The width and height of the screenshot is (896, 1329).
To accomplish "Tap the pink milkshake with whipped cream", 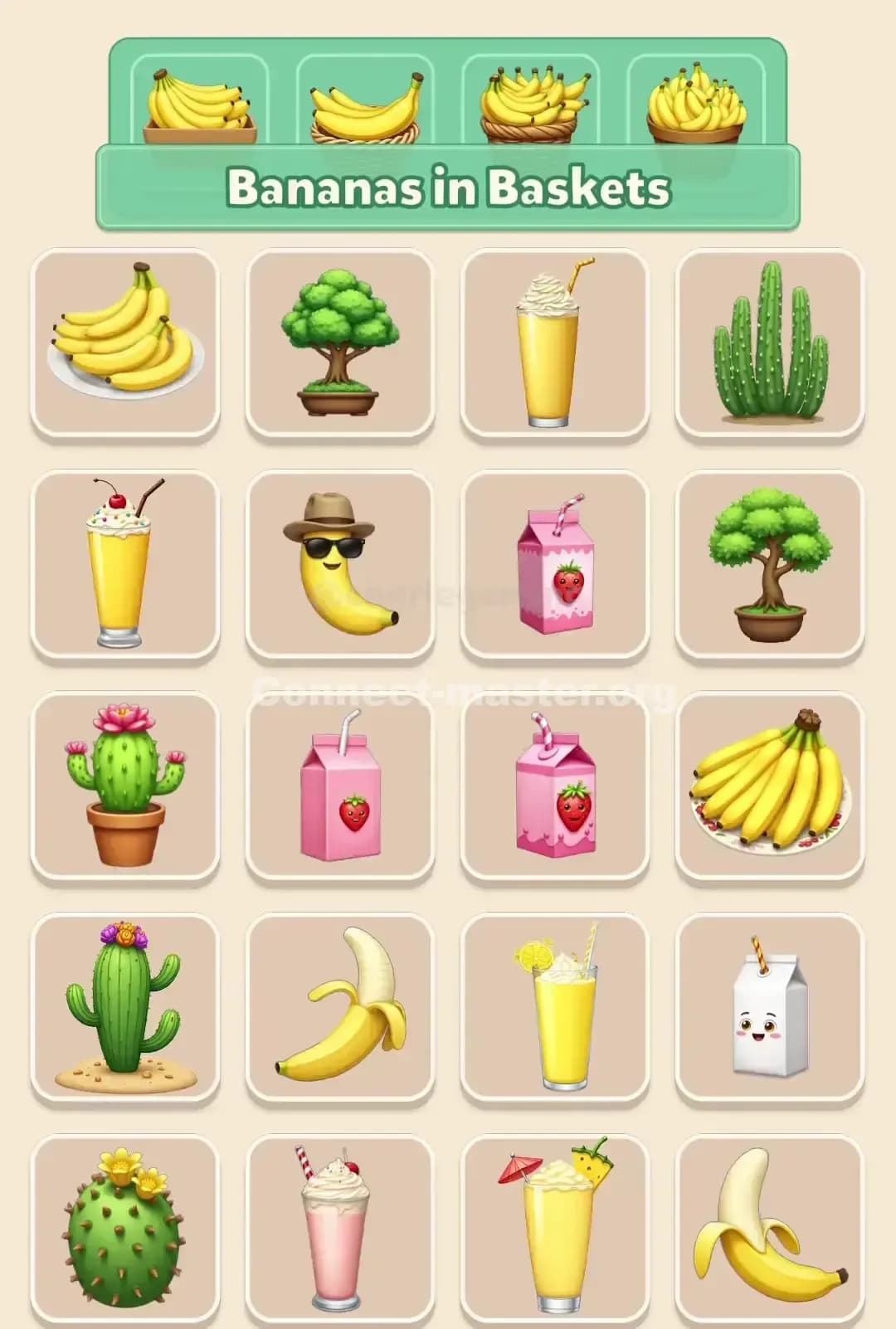I will [340, 1228].
